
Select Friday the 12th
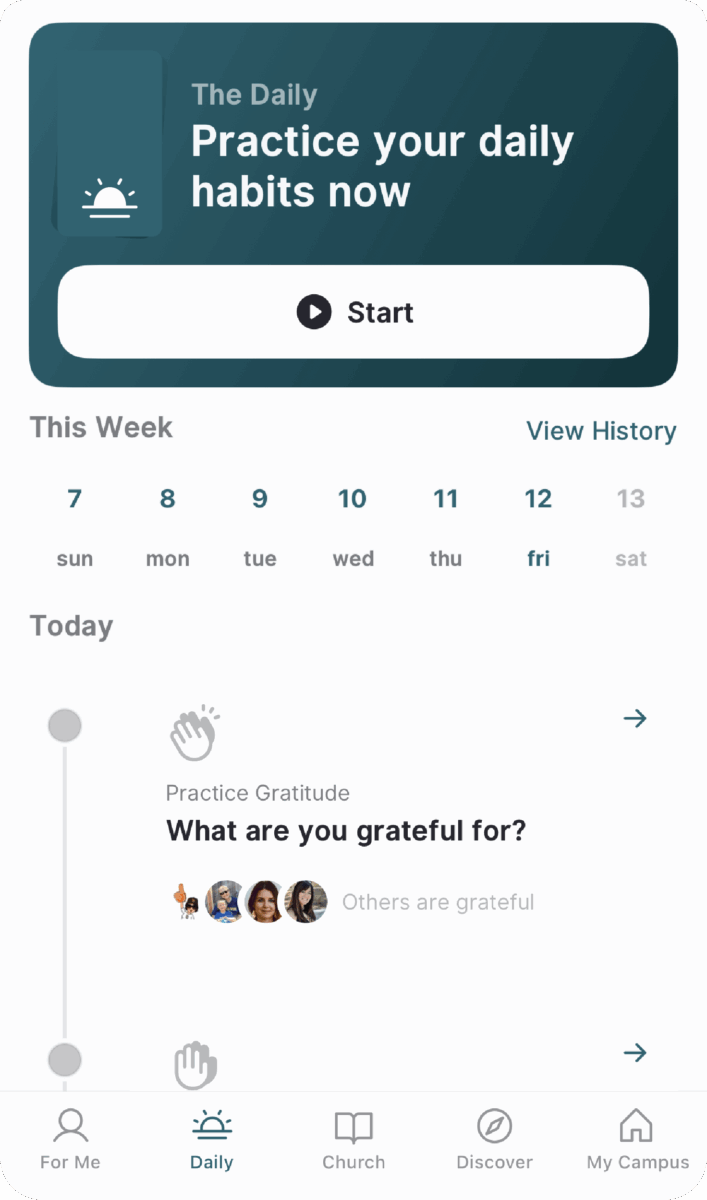[x=538, y=526]
